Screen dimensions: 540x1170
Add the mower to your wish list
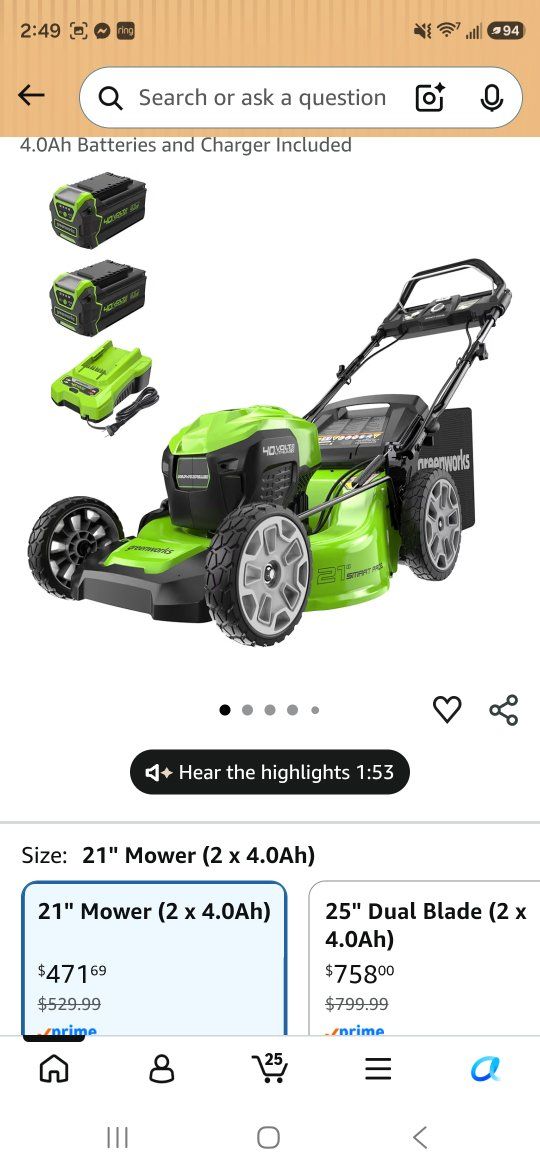tap(447, 710)
